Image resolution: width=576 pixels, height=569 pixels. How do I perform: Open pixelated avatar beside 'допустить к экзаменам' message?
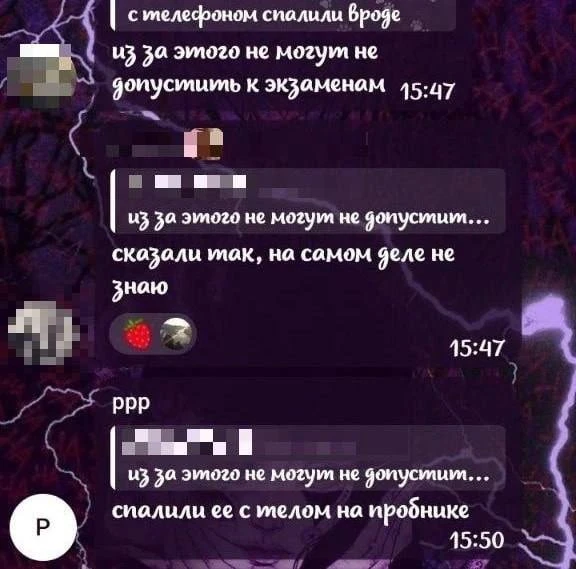(41, 75)
